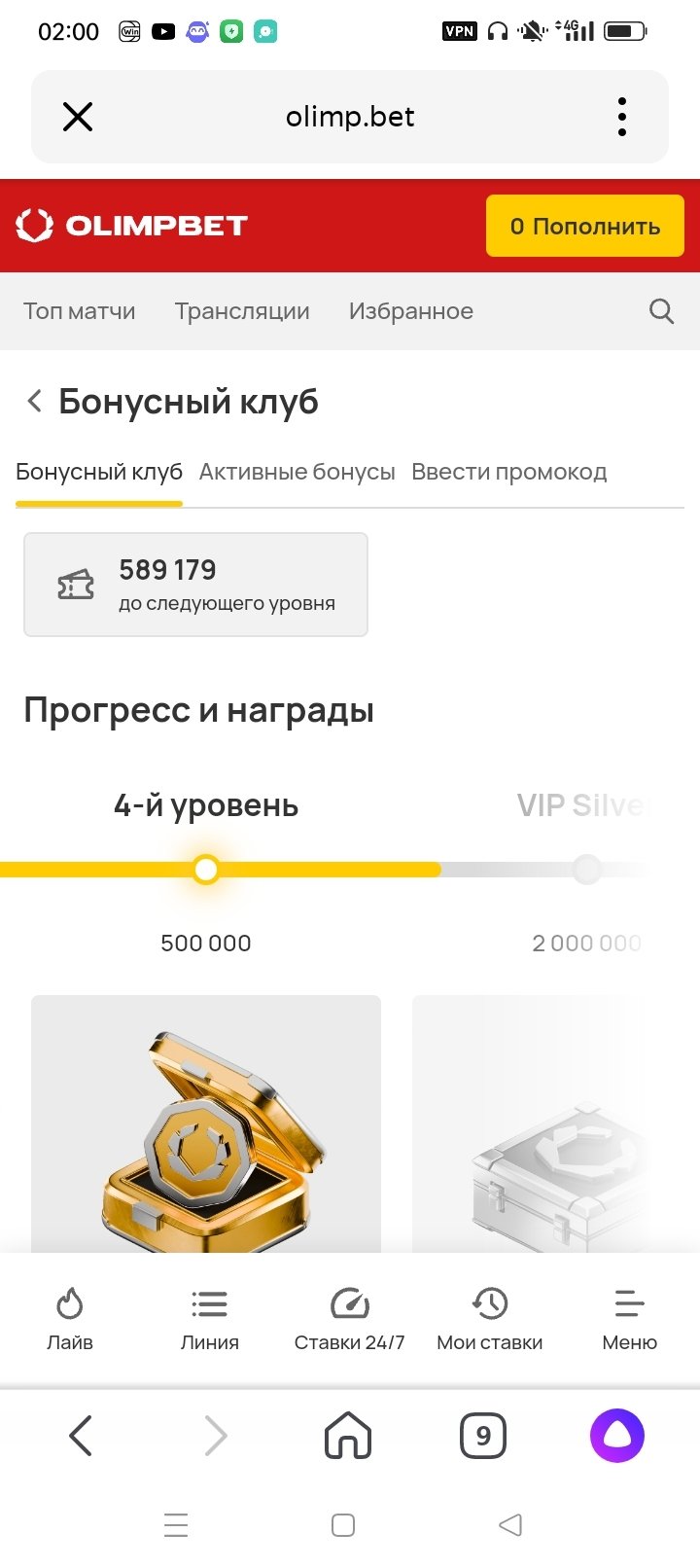Open the Лайв section
This screenshot has height=1568, width=700.
(70, 1319)
